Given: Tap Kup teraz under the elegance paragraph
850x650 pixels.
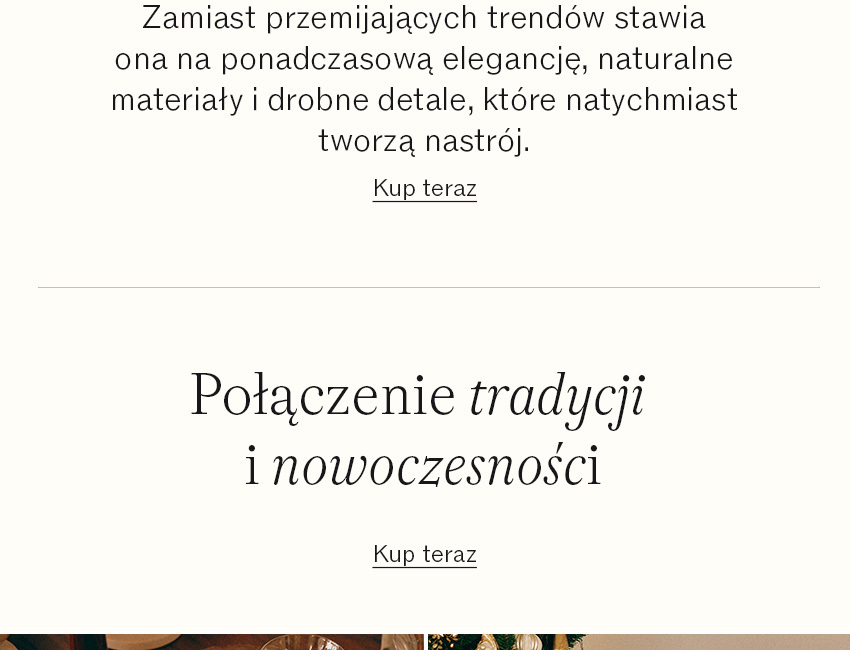Looking at the screenshot, I should point(424,188).
